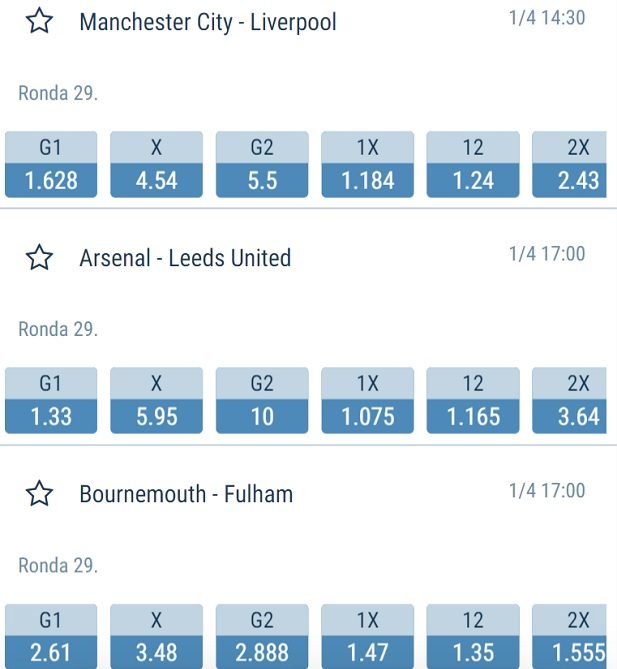Select G1 odds 1.628 for Manchester City
Viewport: 617px width, 669px height.
point(51,165)
